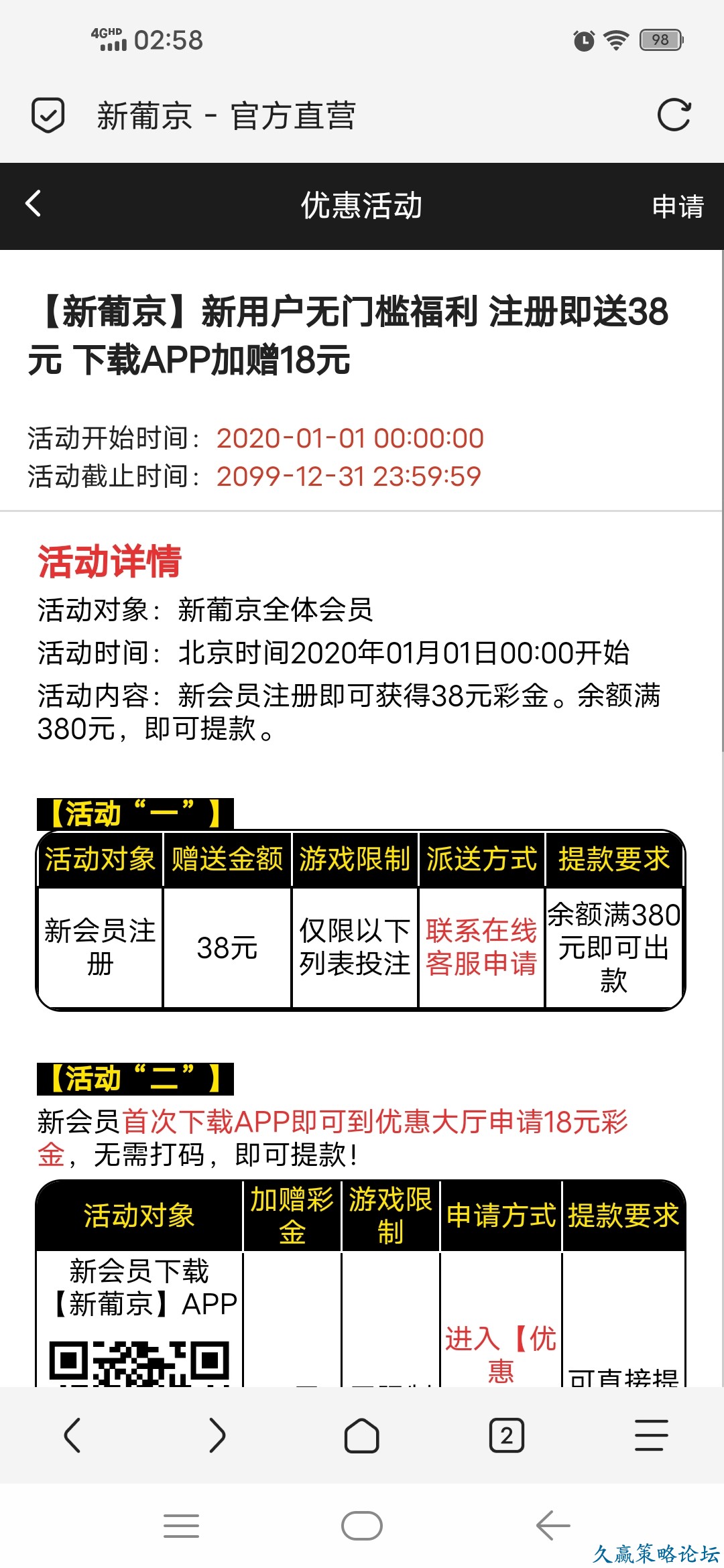The height and width of the screenshot is (1568, 724).
Task: Reload the page with the refresh icon
Action: pos(673,115)
